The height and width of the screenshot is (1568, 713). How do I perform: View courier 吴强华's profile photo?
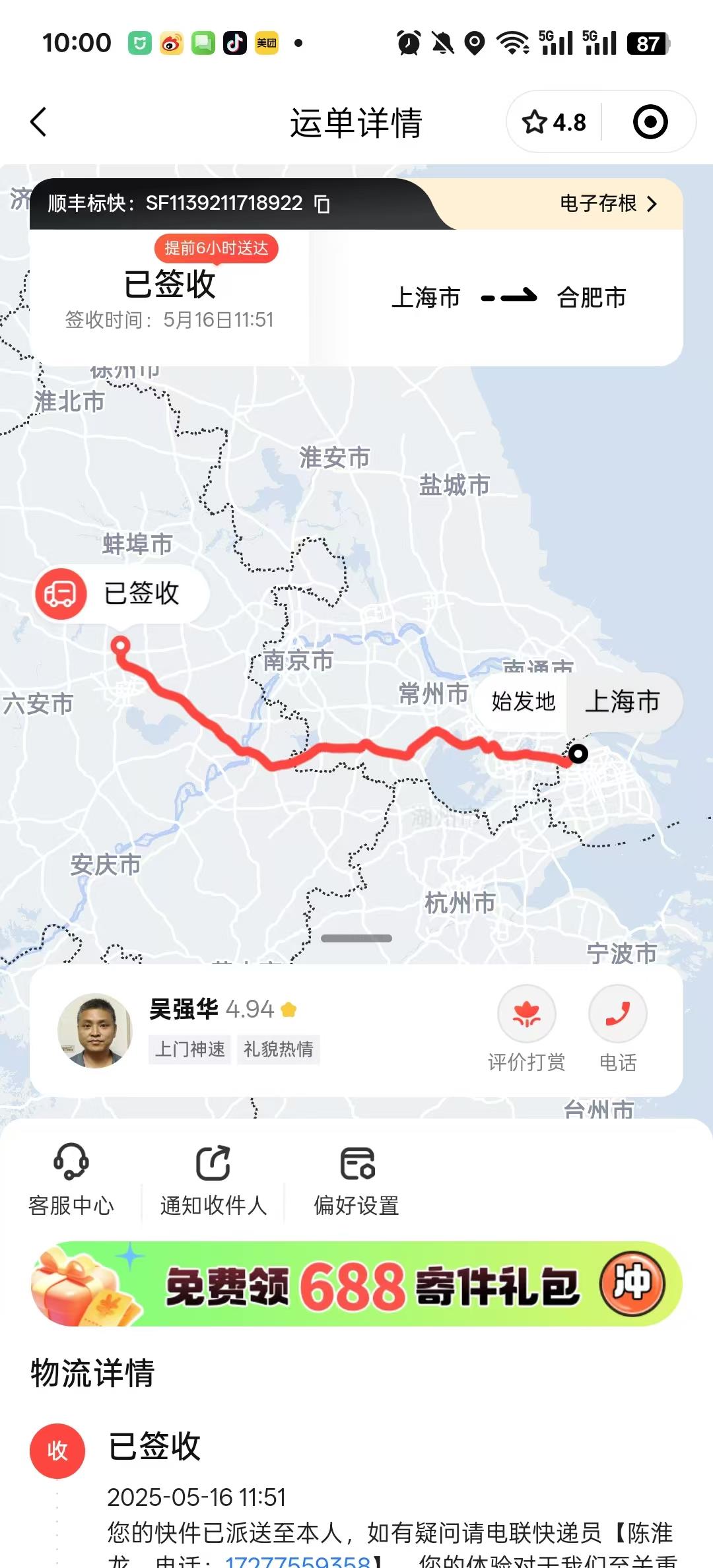95,1030
